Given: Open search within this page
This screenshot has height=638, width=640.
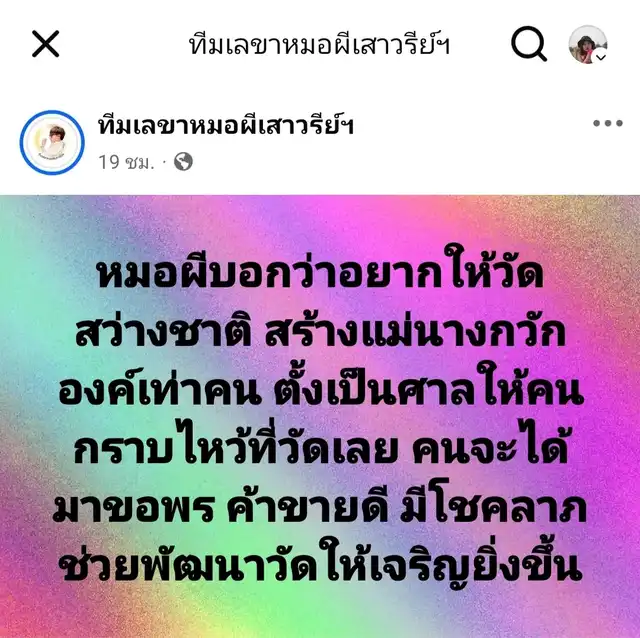Looking at the screenshot, I should (x=529, y=44).
